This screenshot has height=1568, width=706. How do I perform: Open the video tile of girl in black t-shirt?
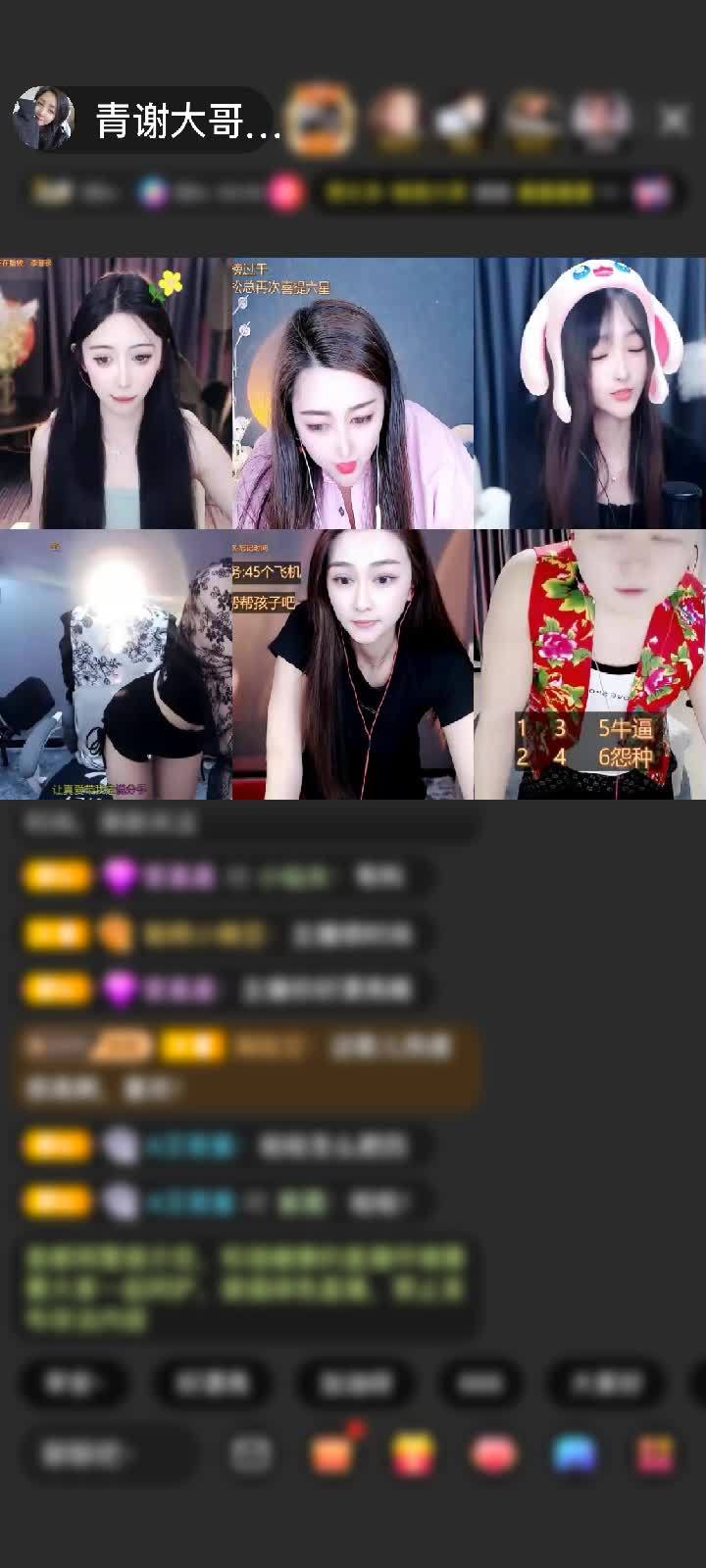click(x=353, y=664)
